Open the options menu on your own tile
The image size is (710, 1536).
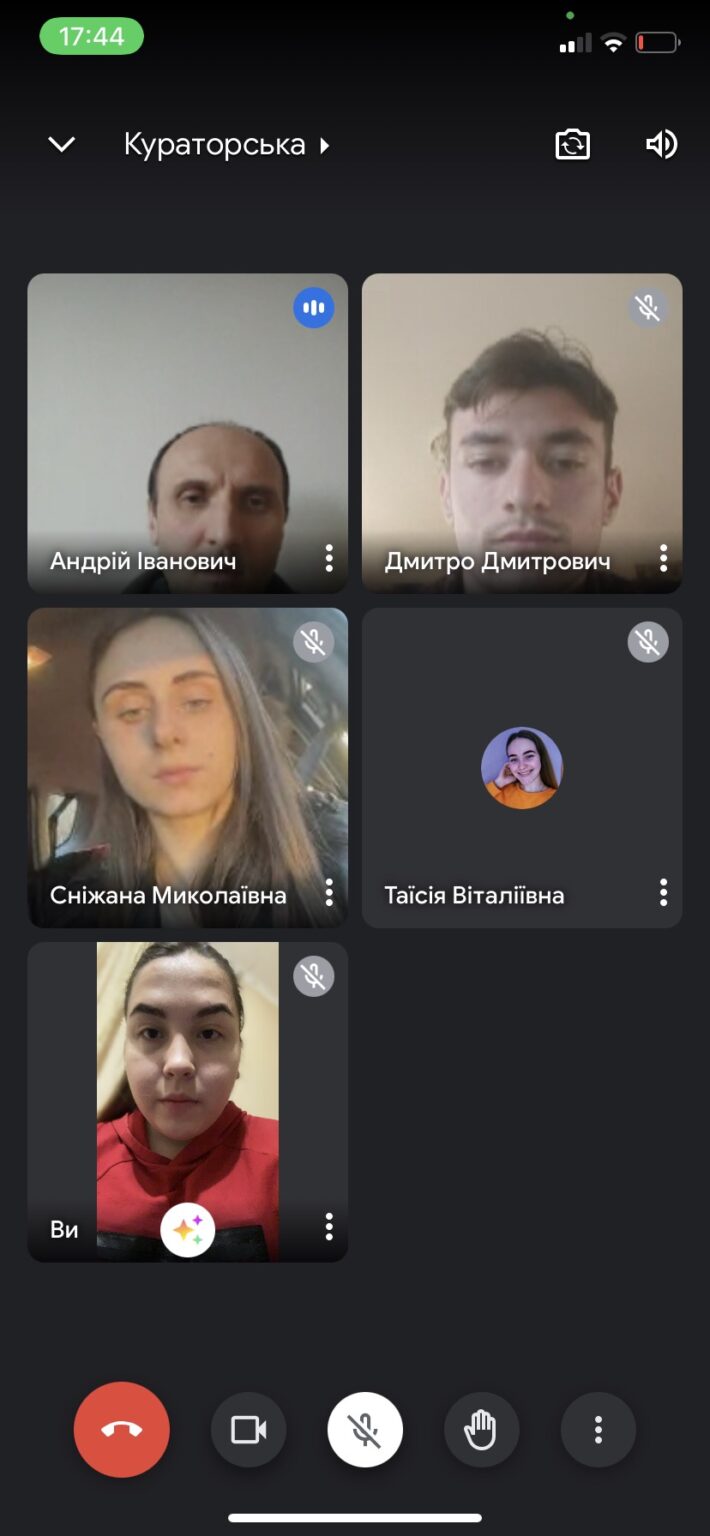click(x=328, y=1226)
